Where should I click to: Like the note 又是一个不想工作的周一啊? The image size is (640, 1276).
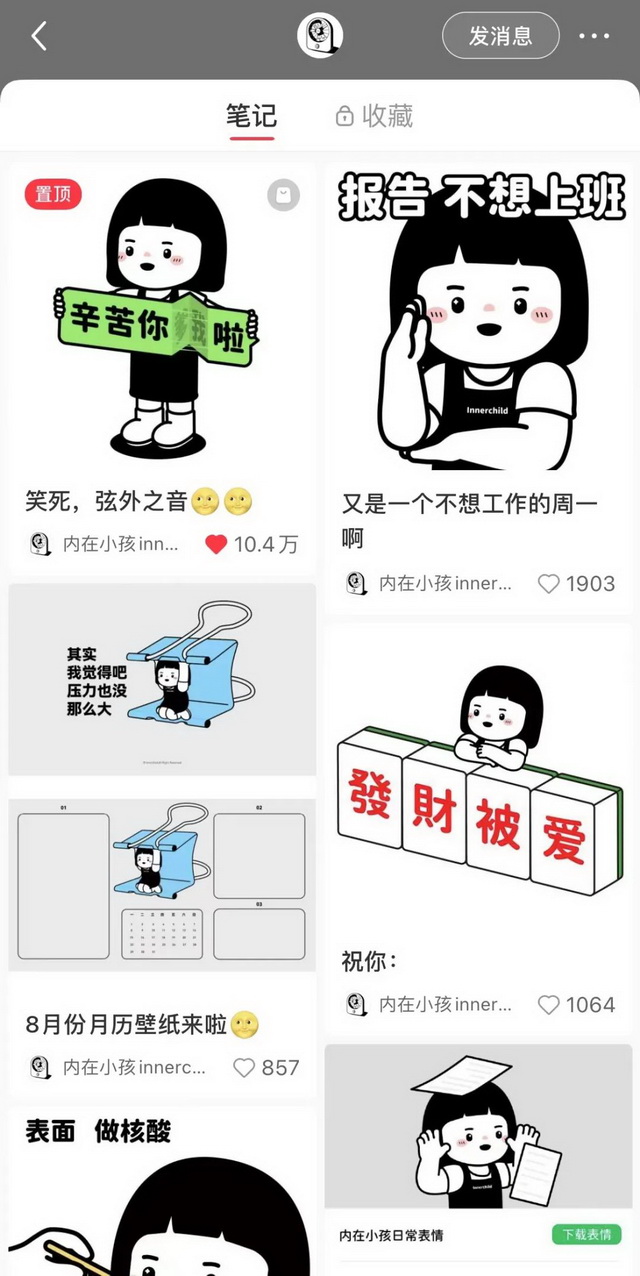[x=548, y=583]
